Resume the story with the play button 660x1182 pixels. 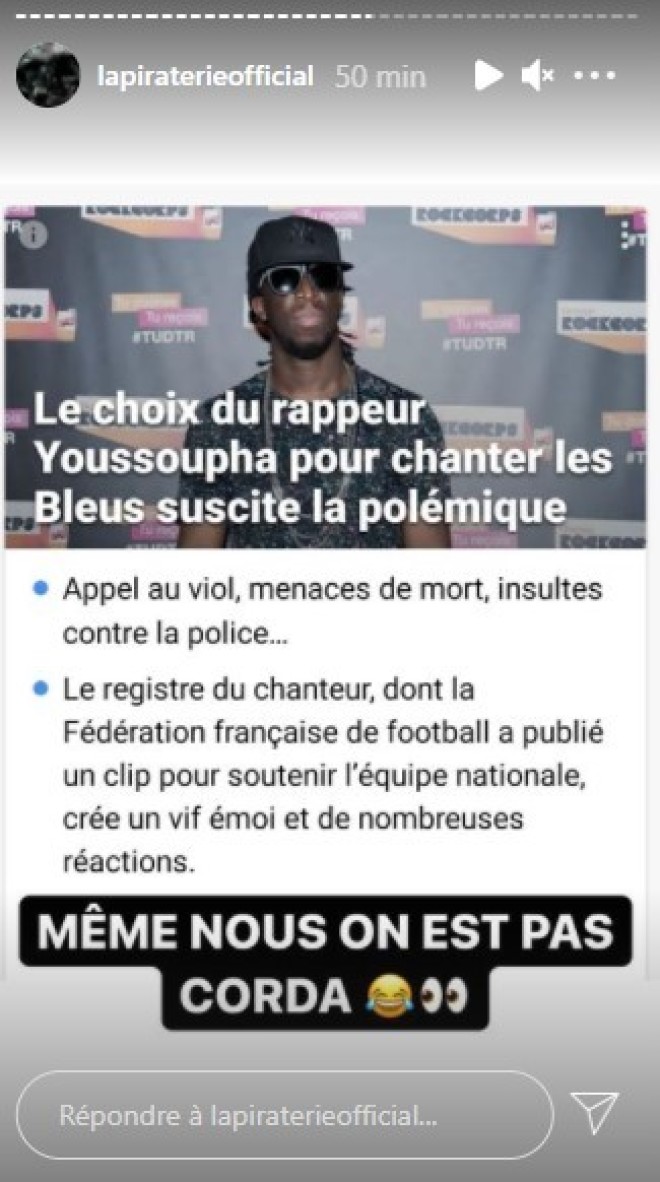(x=487, y=75)
